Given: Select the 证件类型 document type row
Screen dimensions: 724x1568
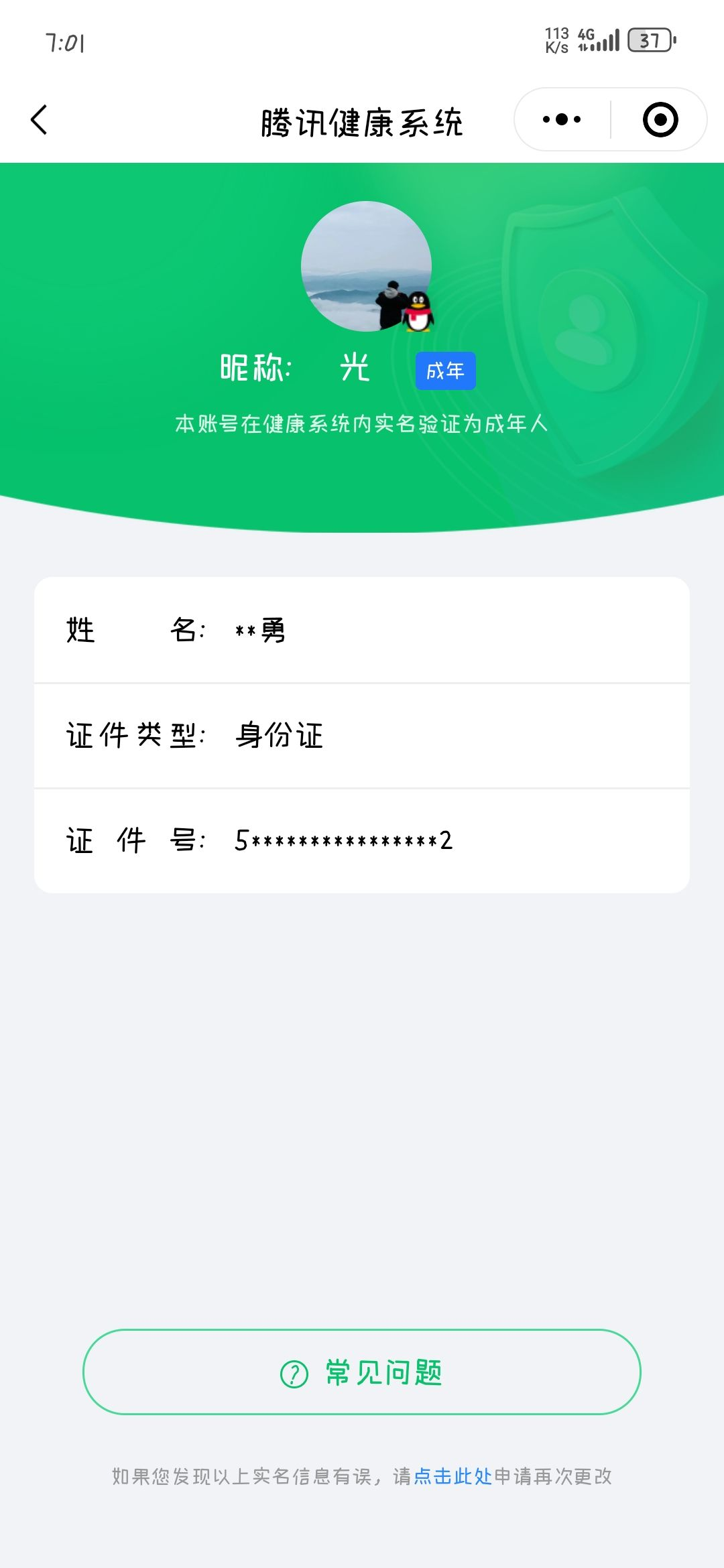Looking at the screenshot, I should 362,736.
